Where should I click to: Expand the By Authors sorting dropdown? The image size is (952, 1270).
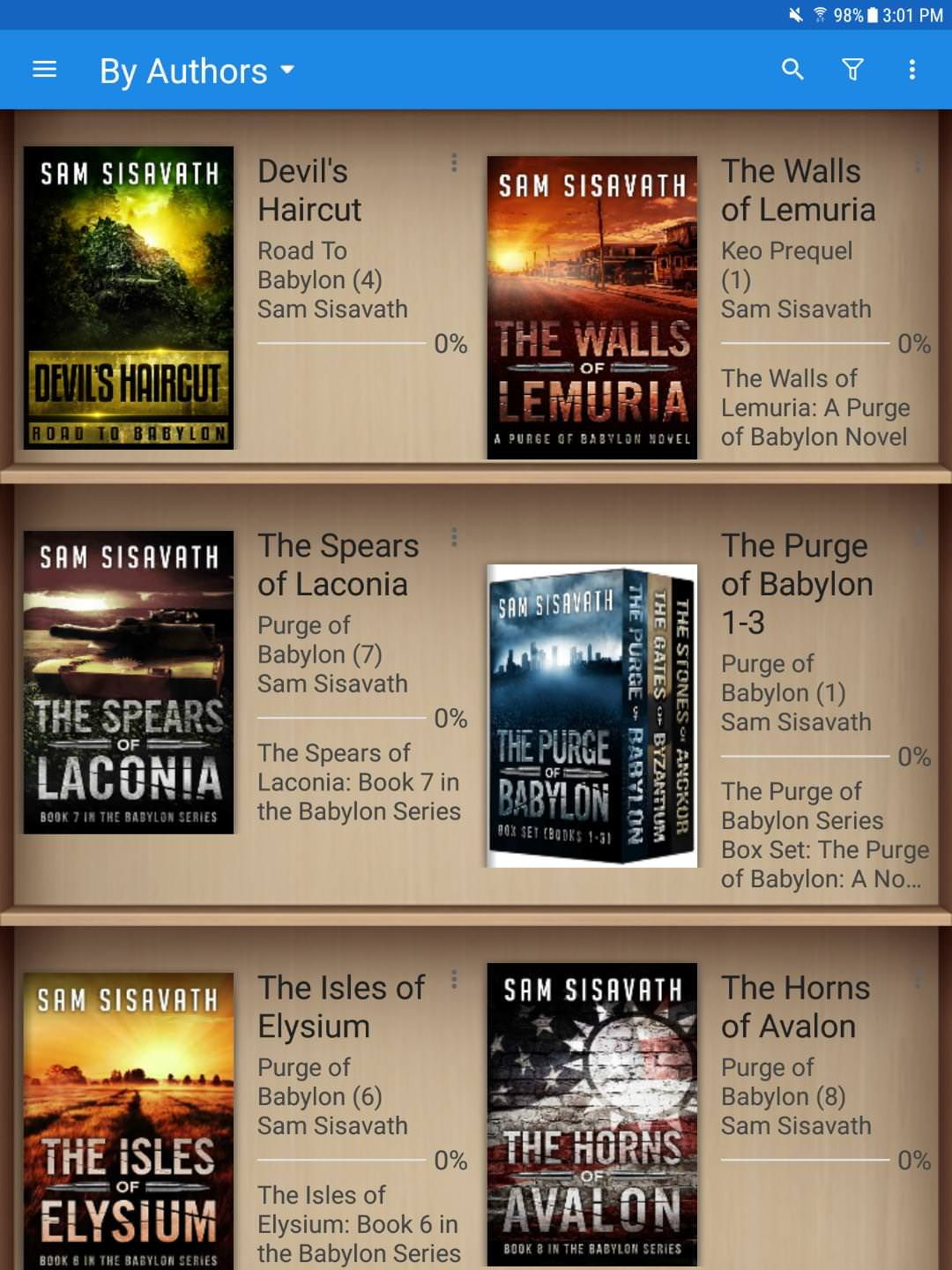[197, 71]
